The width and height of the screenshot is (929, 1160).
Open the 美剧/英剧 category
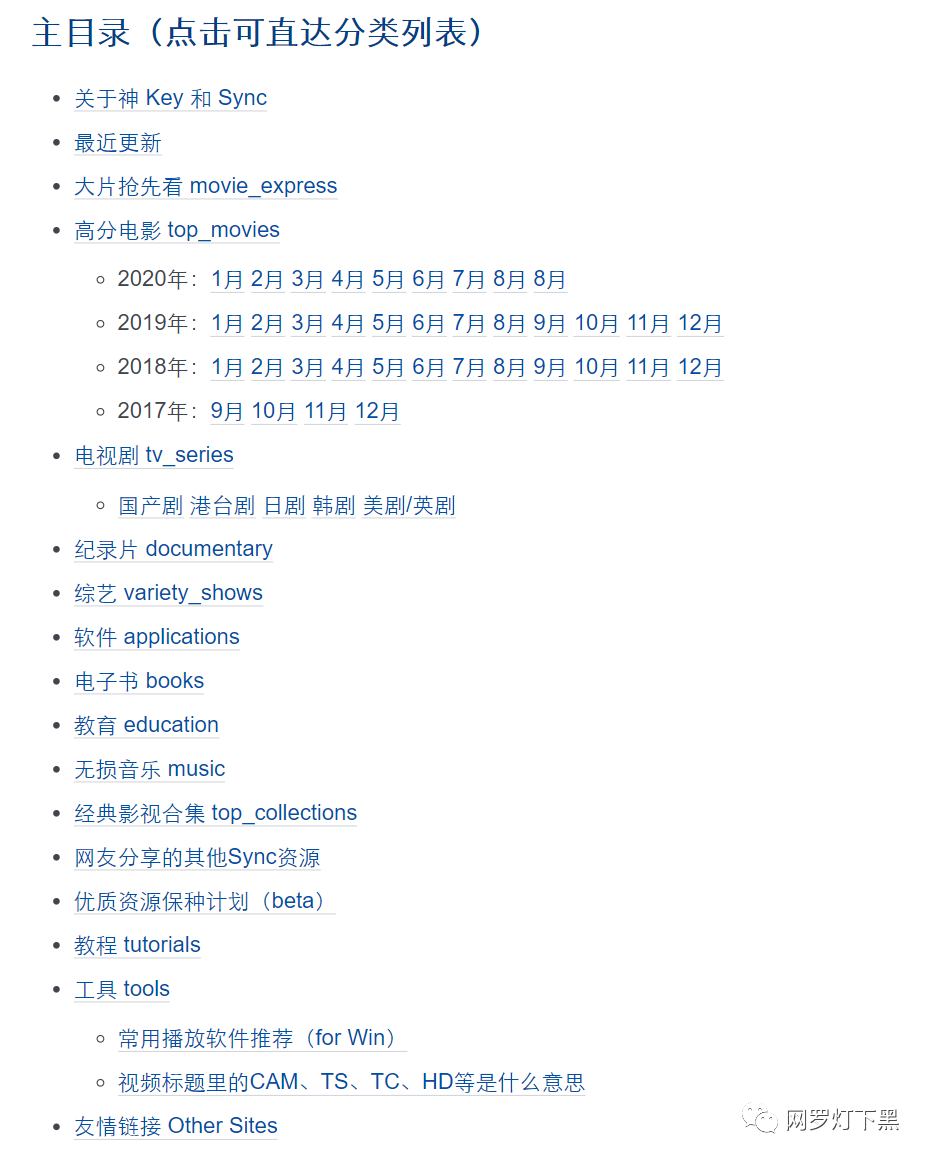(x=409, y=506)
